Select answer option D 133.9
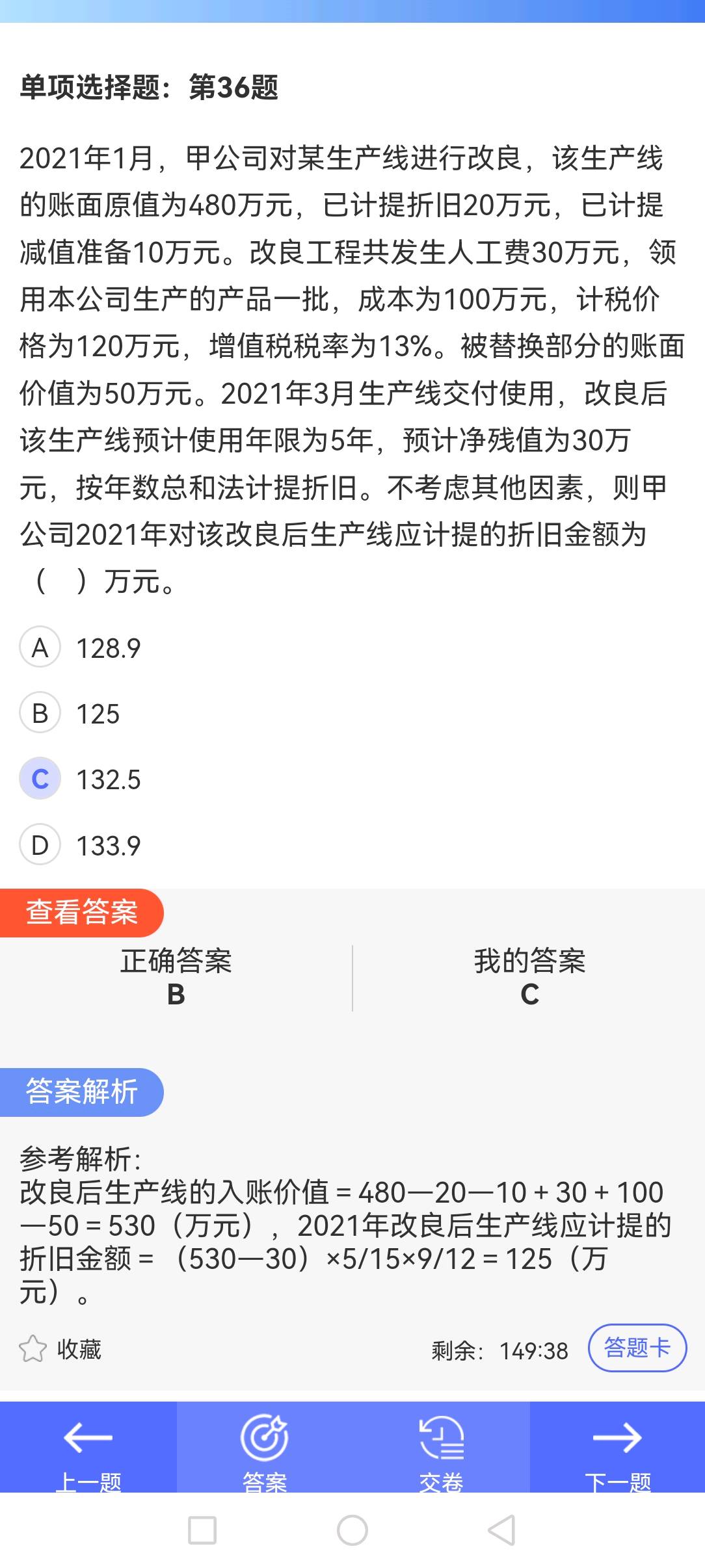 (x=40, y=845)
